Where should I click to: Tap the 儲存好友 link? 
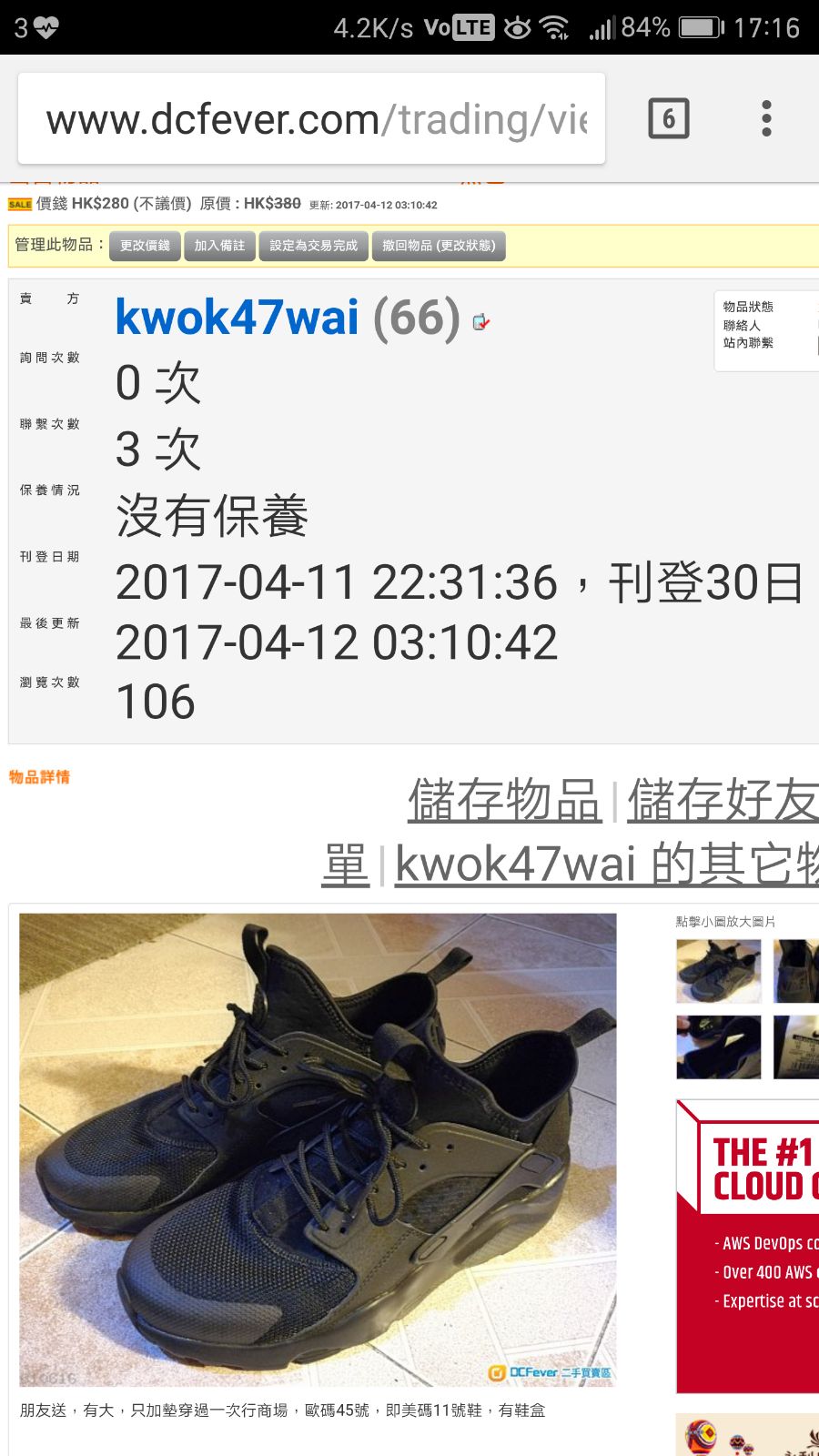point(723,801)
